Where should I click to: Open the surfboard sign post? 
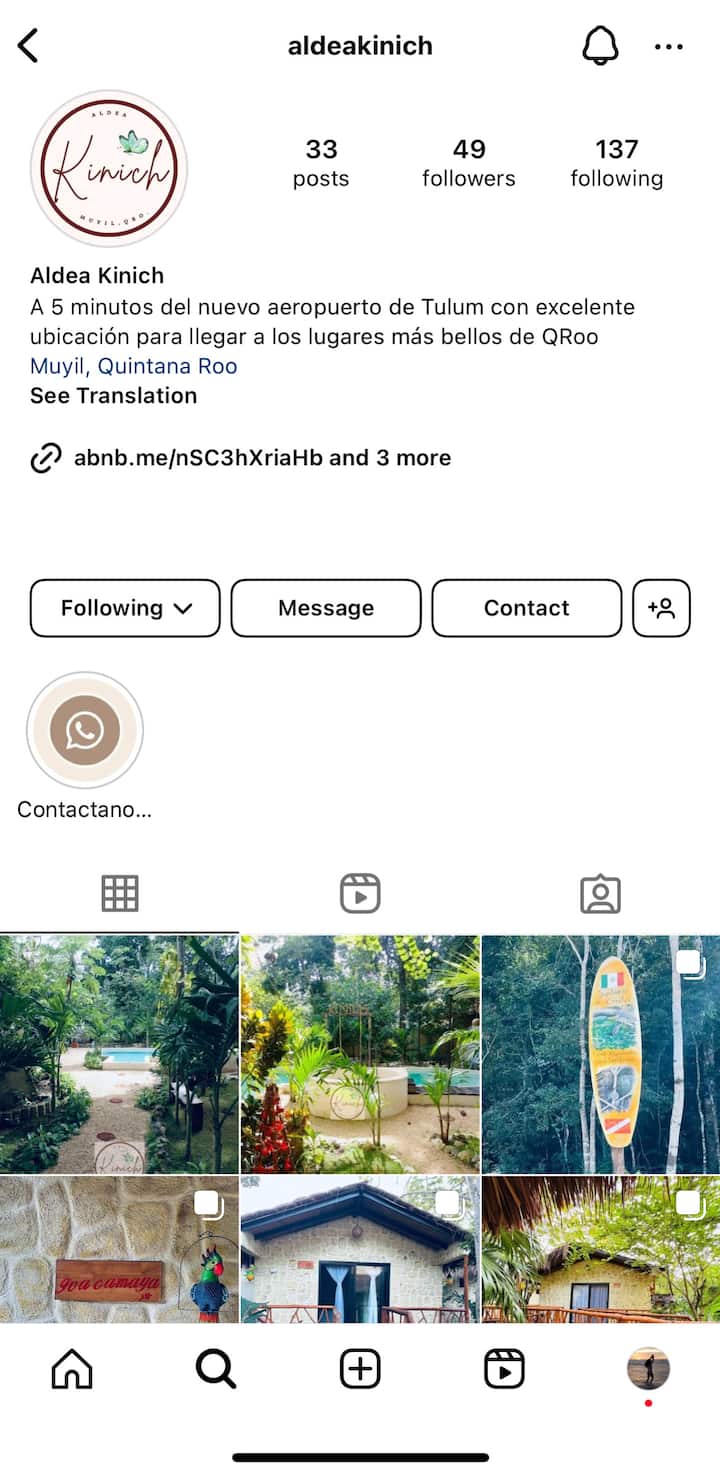click(x=600, y=1053)
